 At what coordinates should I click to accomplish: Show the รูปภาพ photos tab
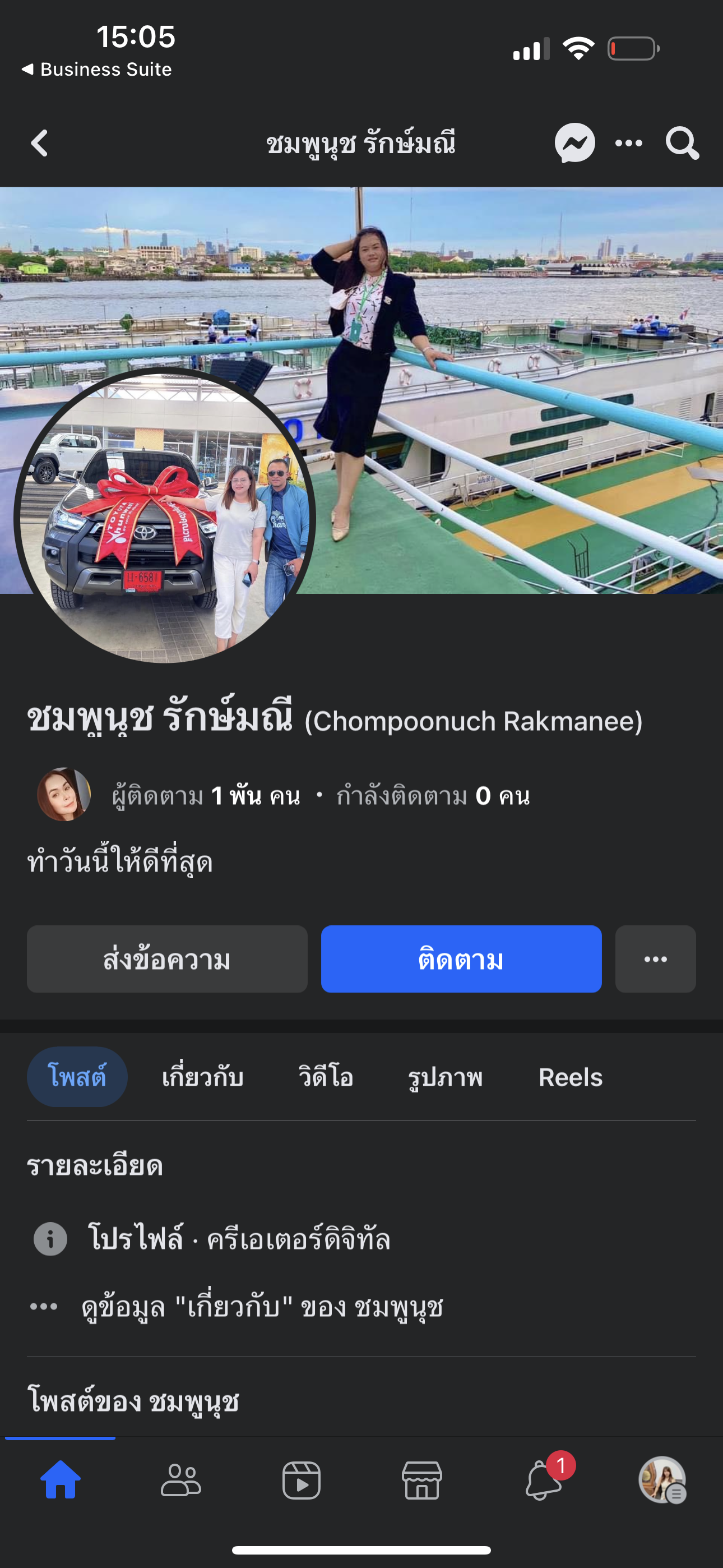[x=445, y=1077]
